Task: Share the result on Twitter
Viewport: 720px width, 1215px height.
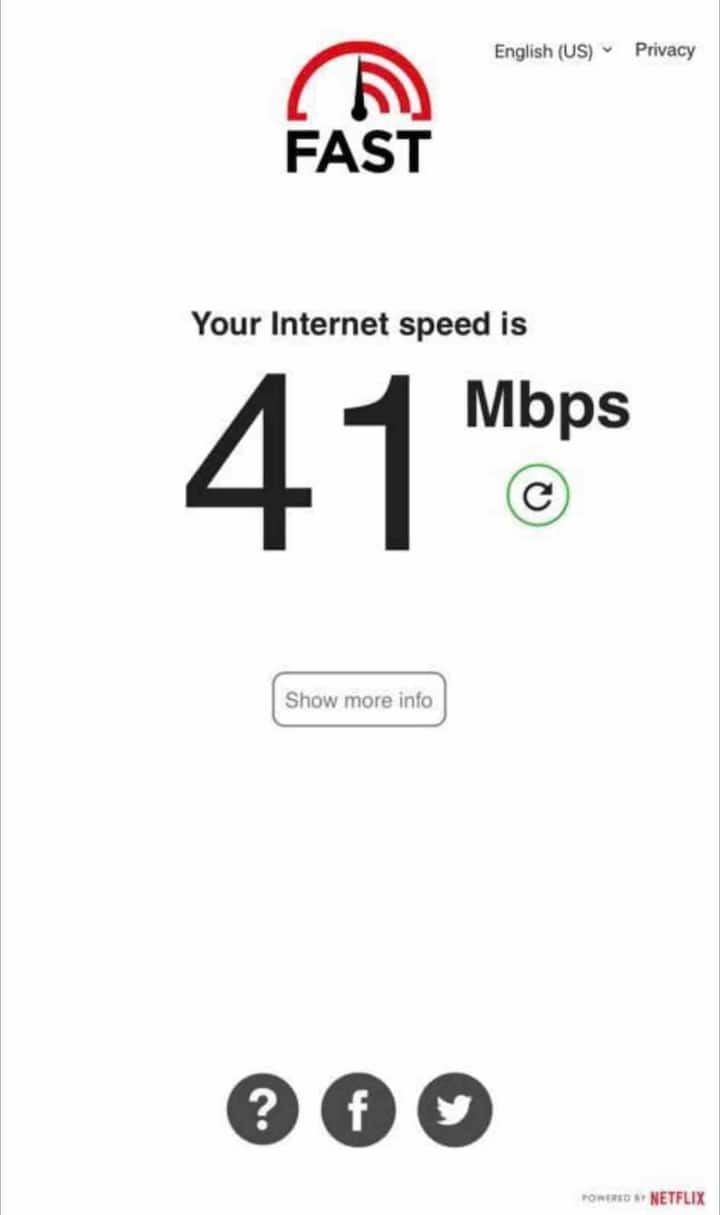Action: tap(455, 1110)
